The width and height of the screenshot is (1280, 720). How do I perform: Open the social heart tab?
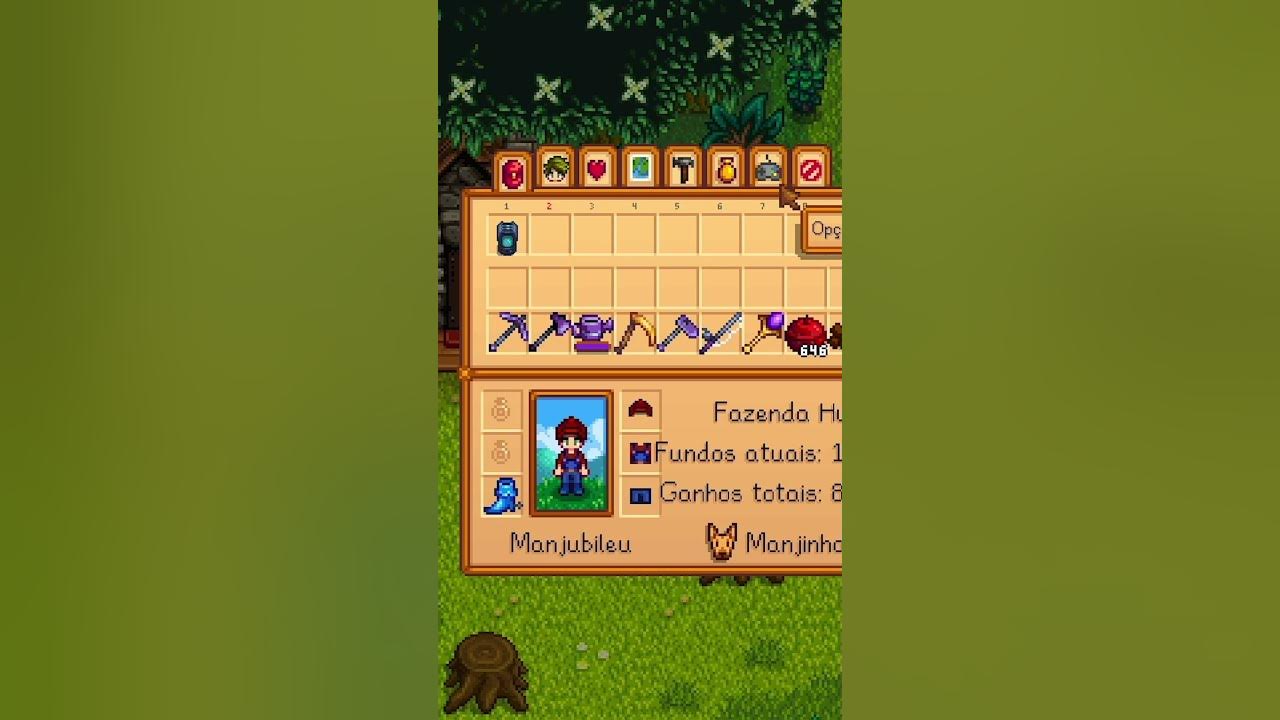coord(597,170)
